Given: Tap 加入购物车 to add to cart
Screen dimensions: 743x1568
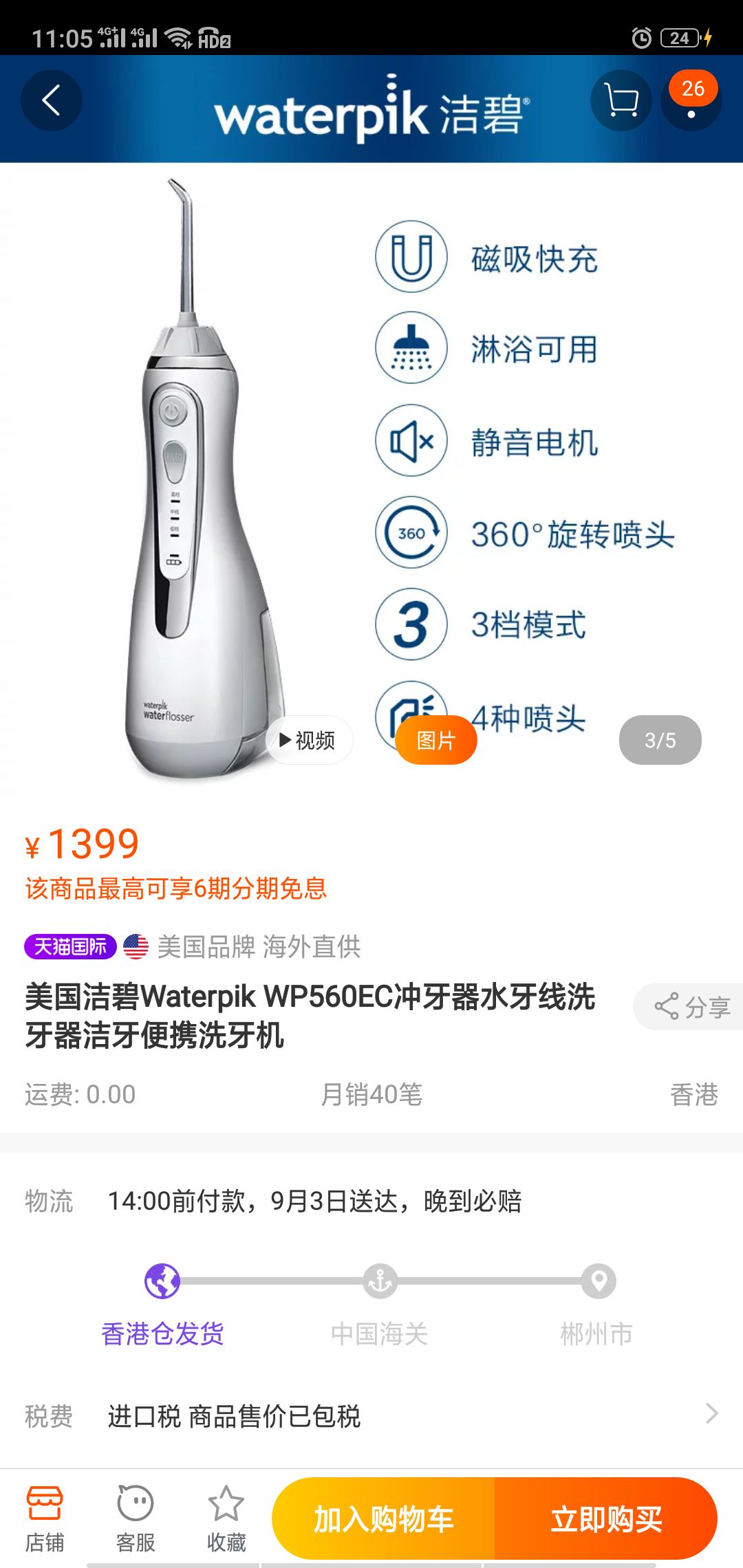Looking at the screenshot, I should coord(384,1519).
